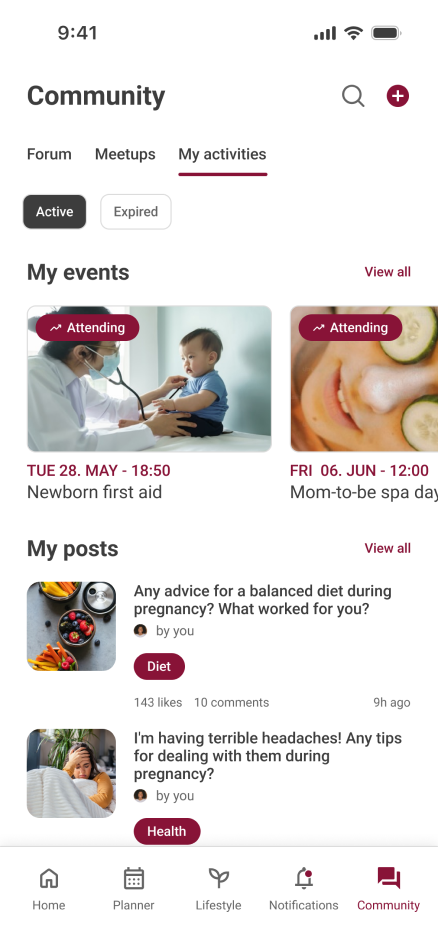Switch to the Forum tab
438x950 pixels.
[49, 154]
